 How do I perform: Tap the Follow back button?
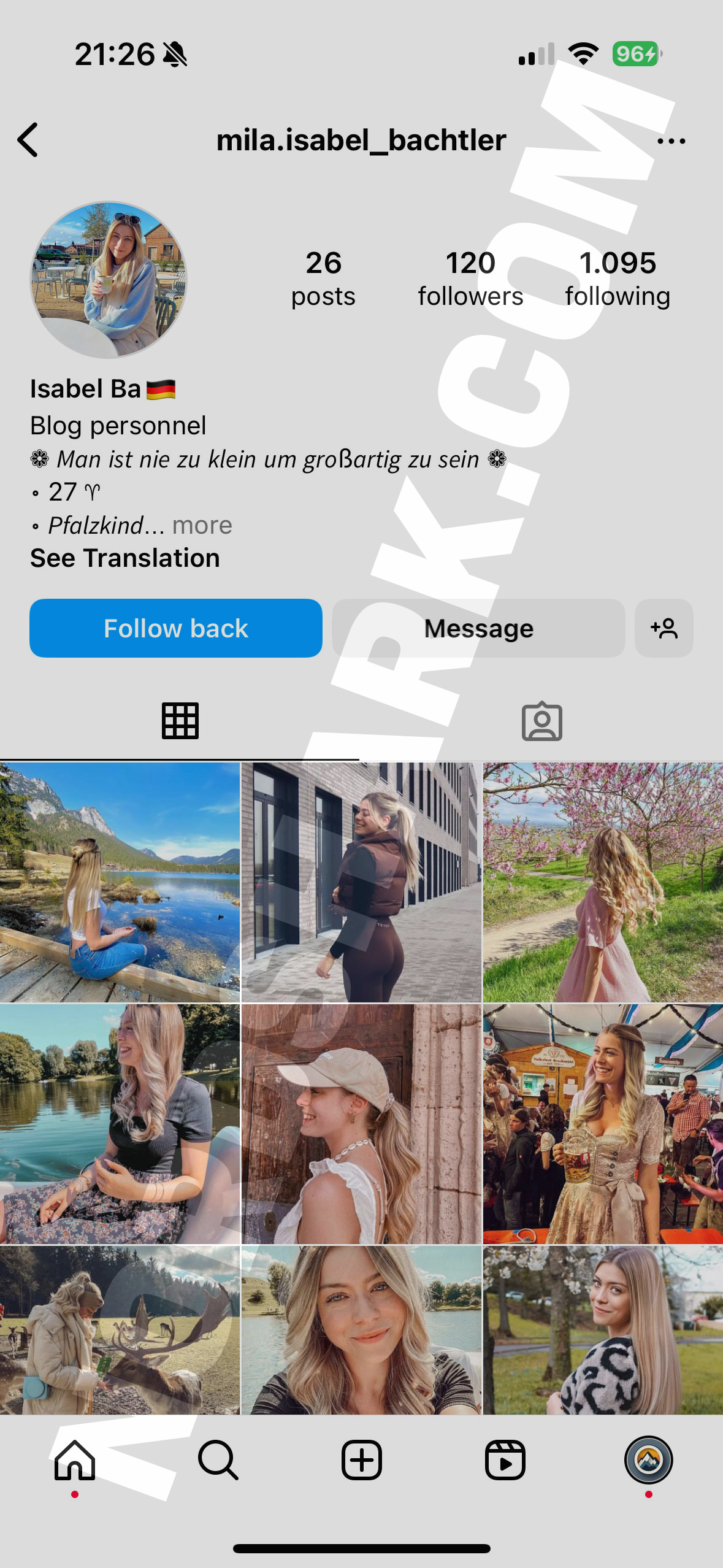pos(176,628)
